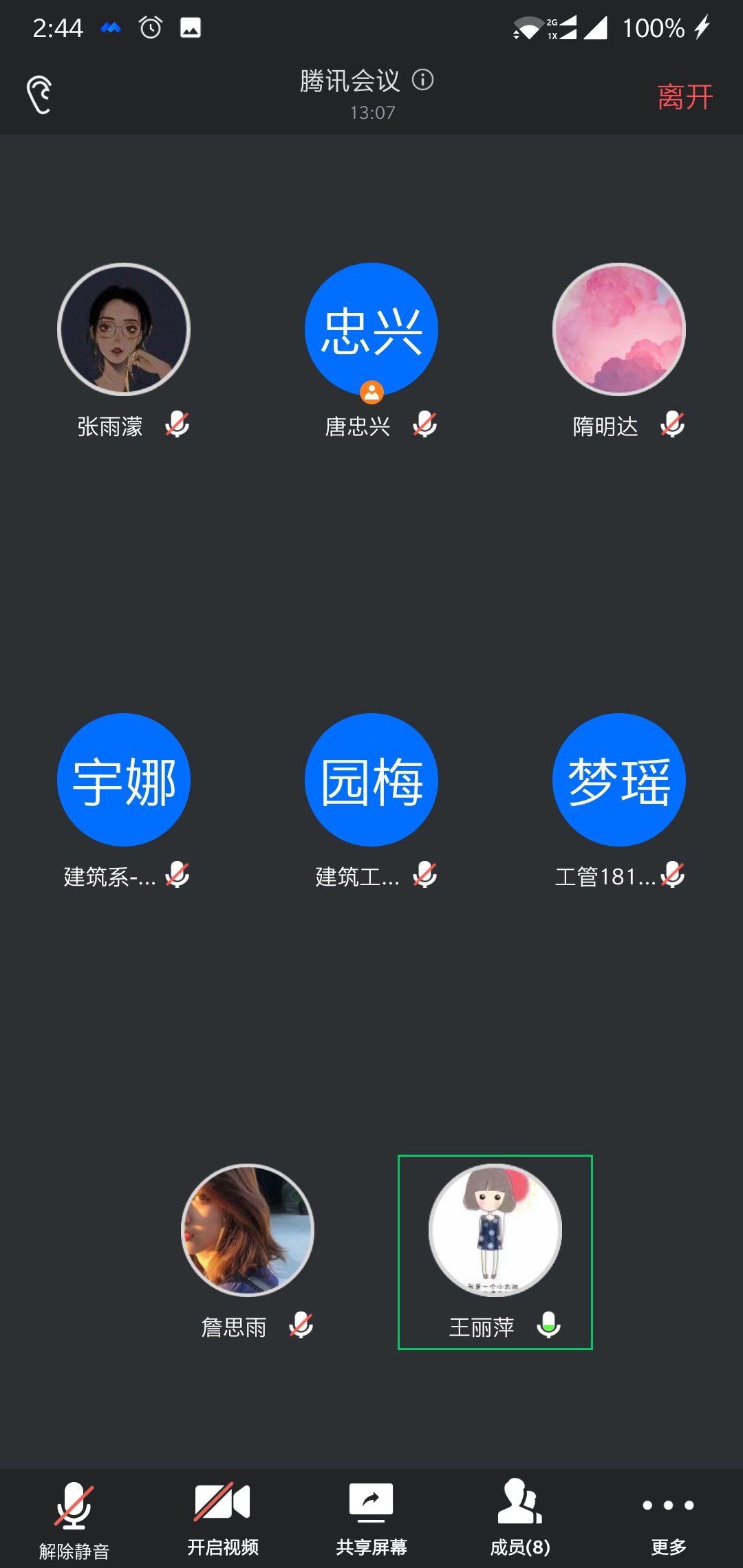Select participant 詹思雨

pyautogui.click(x=248, y=1230)
